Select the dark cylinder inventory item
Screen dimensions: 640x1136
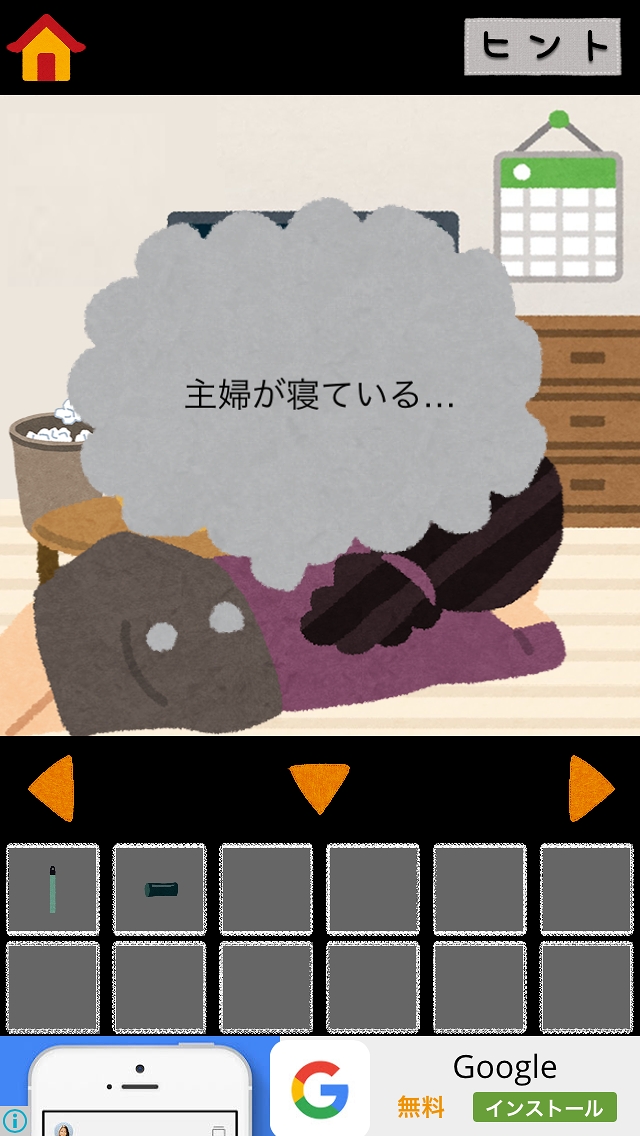(160, 889)
